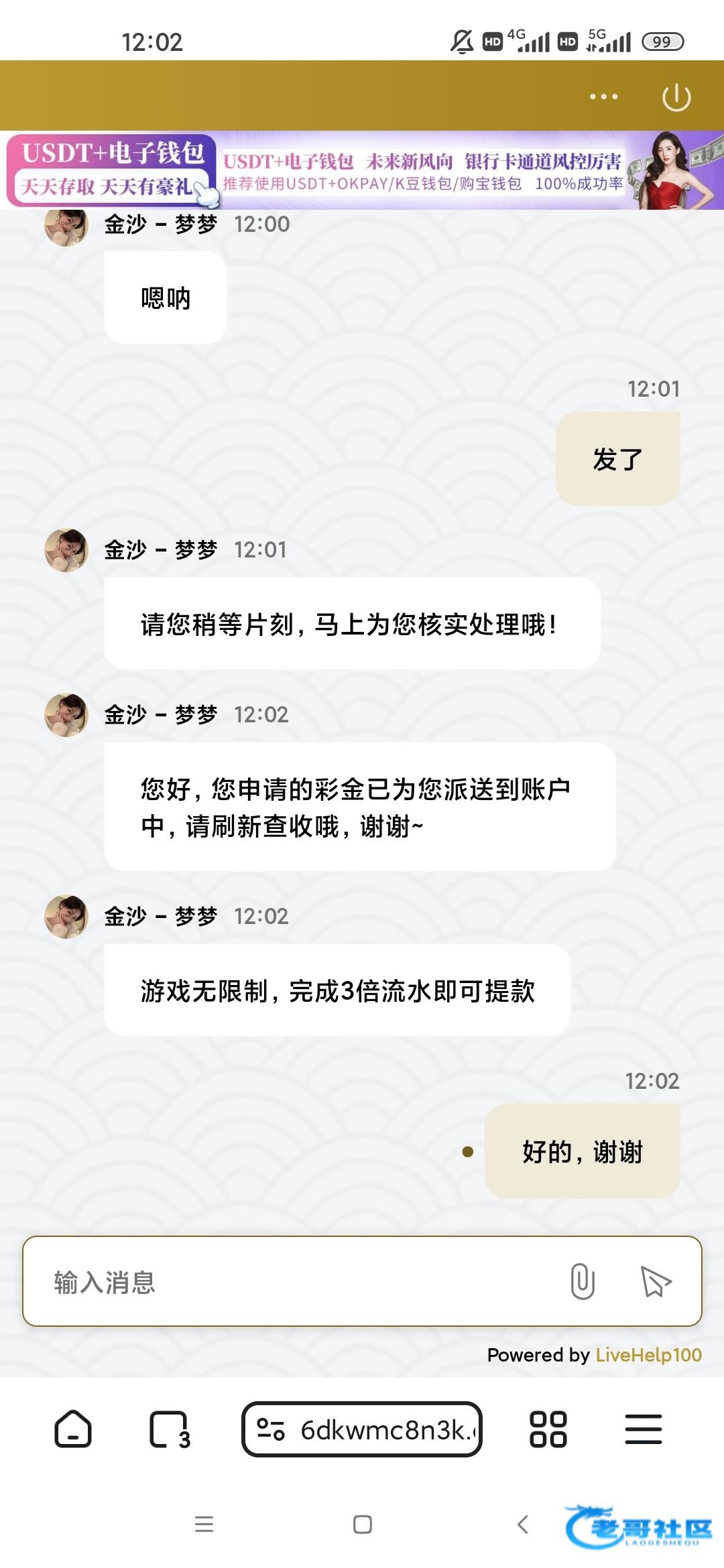Image resolution: width=724 pixels, height=1568 pixels.
Task: Attach a file with the paperclip icon
Action: point(582,1281)
